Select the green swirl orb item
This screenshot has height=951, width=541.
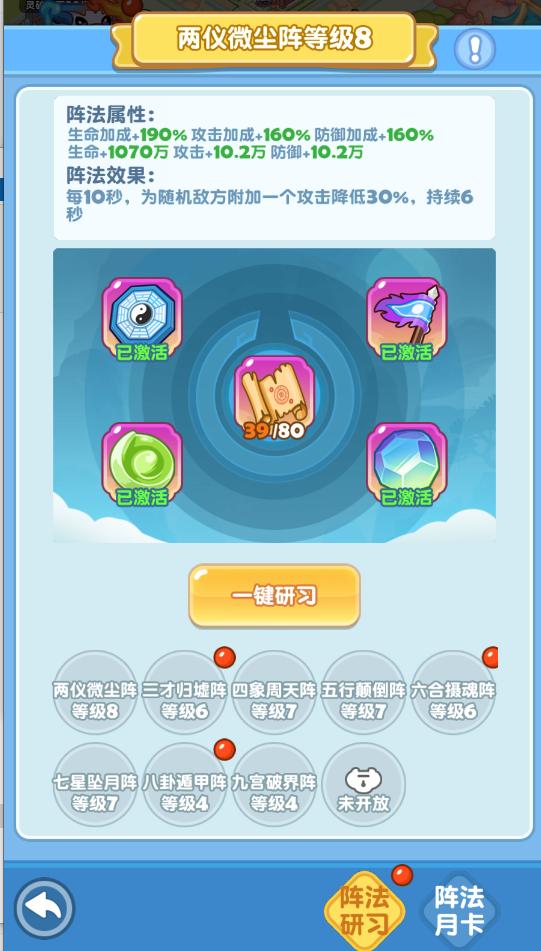pos(141,465)
